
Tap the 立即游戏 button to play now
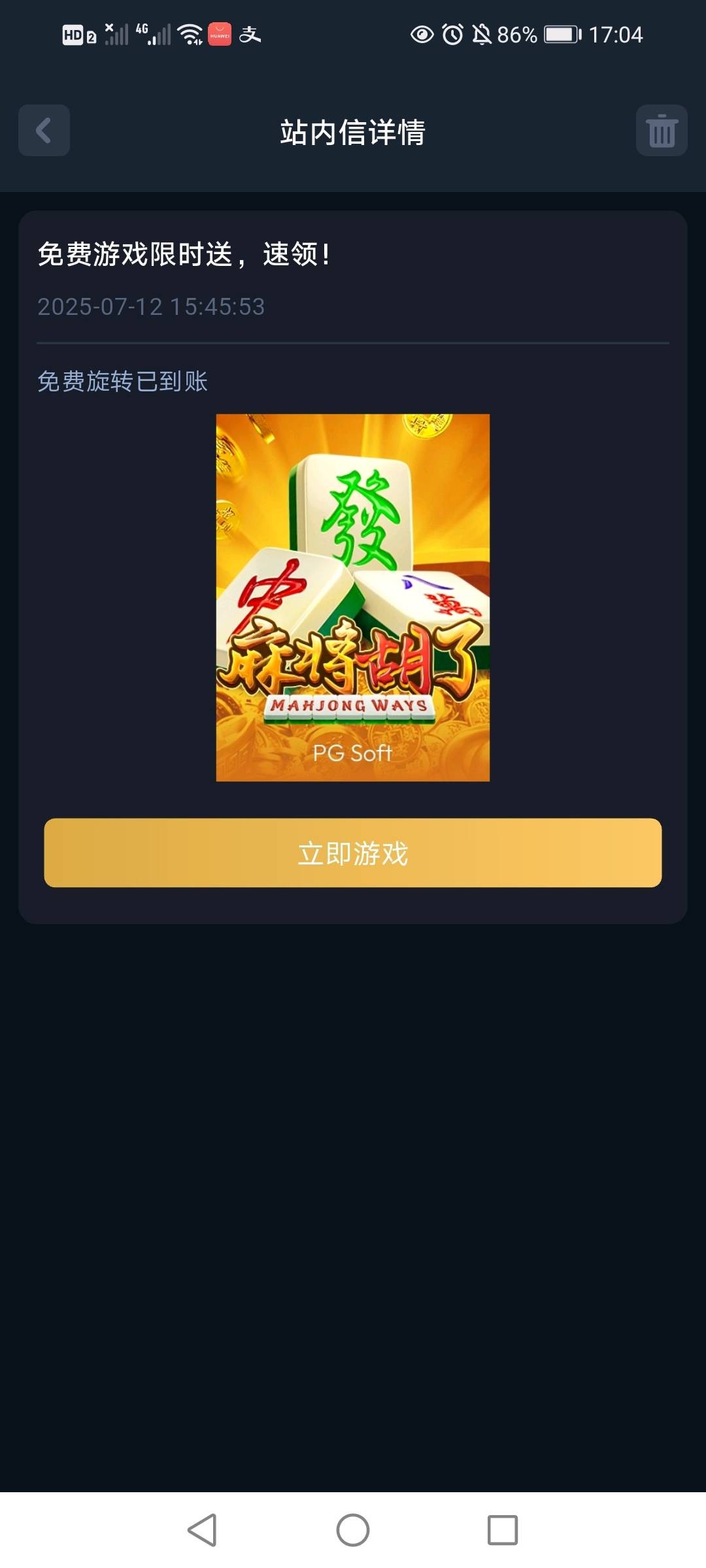[353, 853]
